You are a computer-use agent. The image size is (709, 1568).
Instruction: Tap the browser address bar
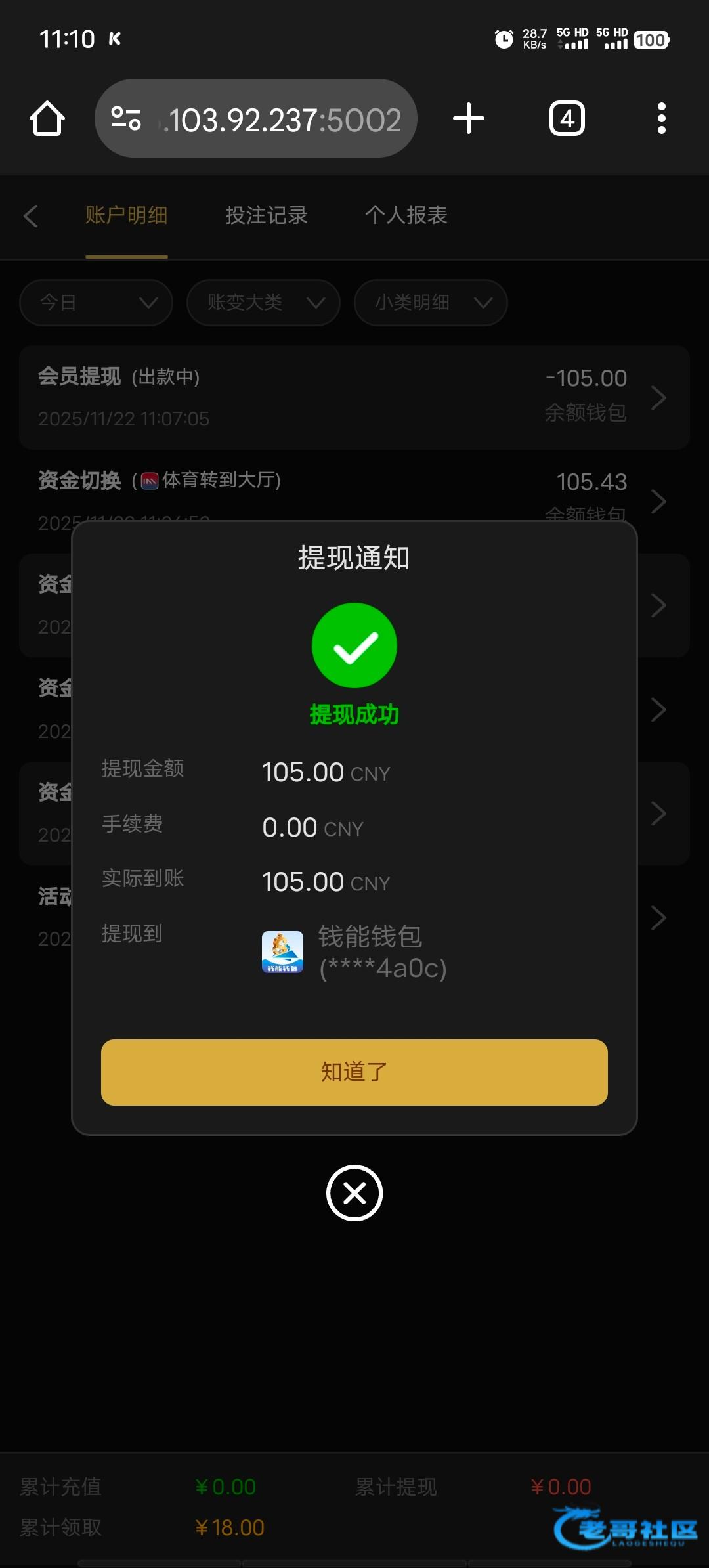[x=256, y=119]
